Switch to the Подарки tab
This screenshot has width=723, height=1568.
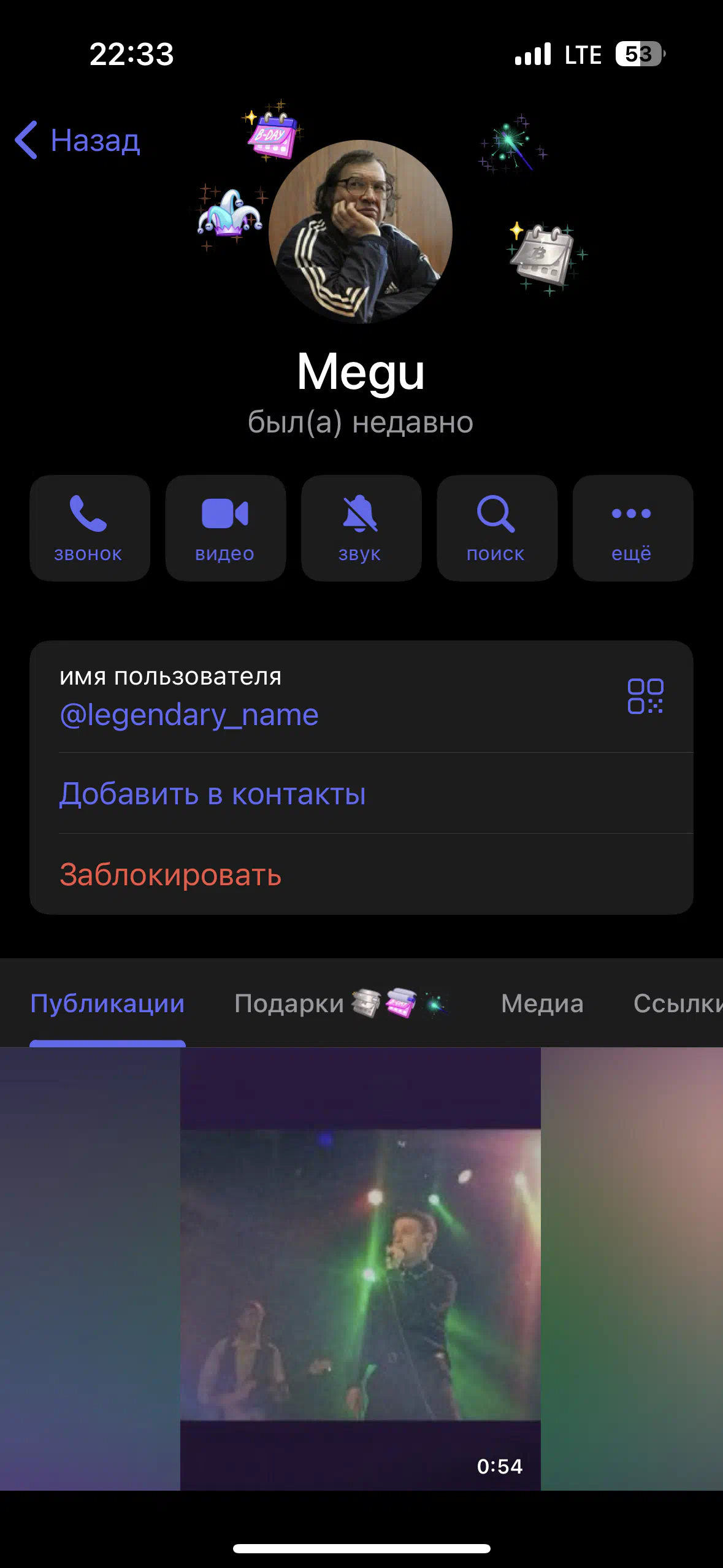342,1004
